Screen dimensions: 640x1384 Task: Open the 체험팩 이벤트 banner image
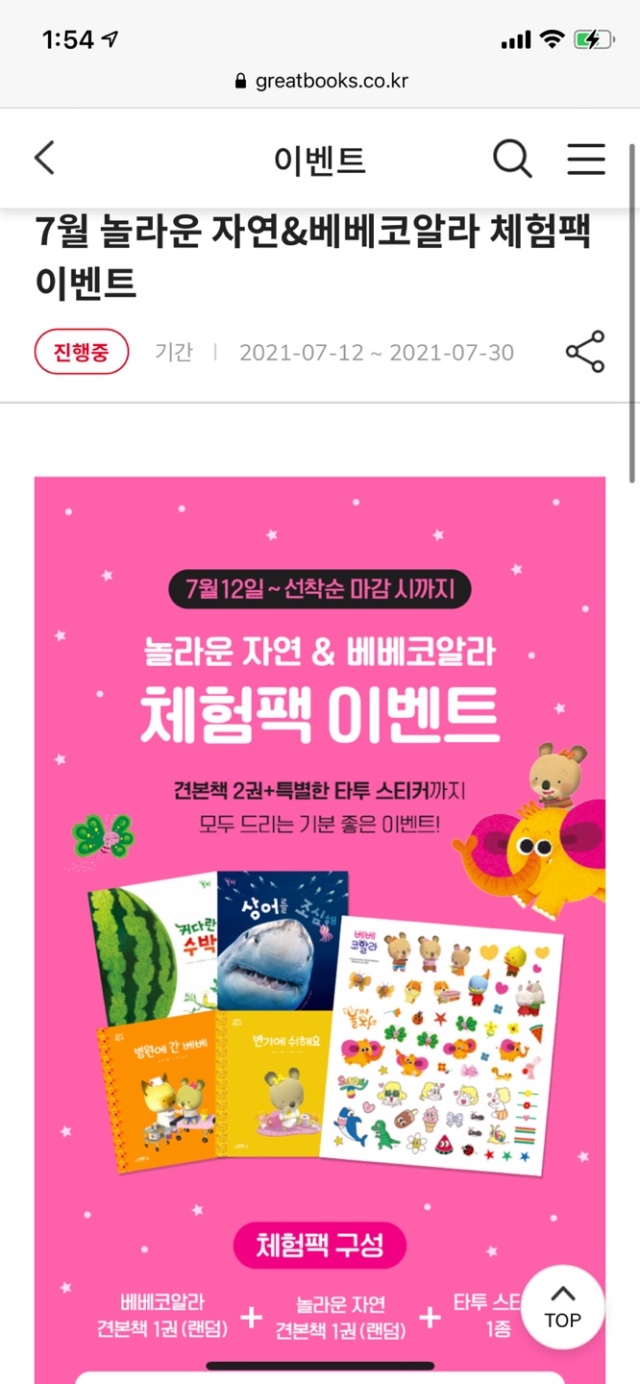tap(320, 900)
